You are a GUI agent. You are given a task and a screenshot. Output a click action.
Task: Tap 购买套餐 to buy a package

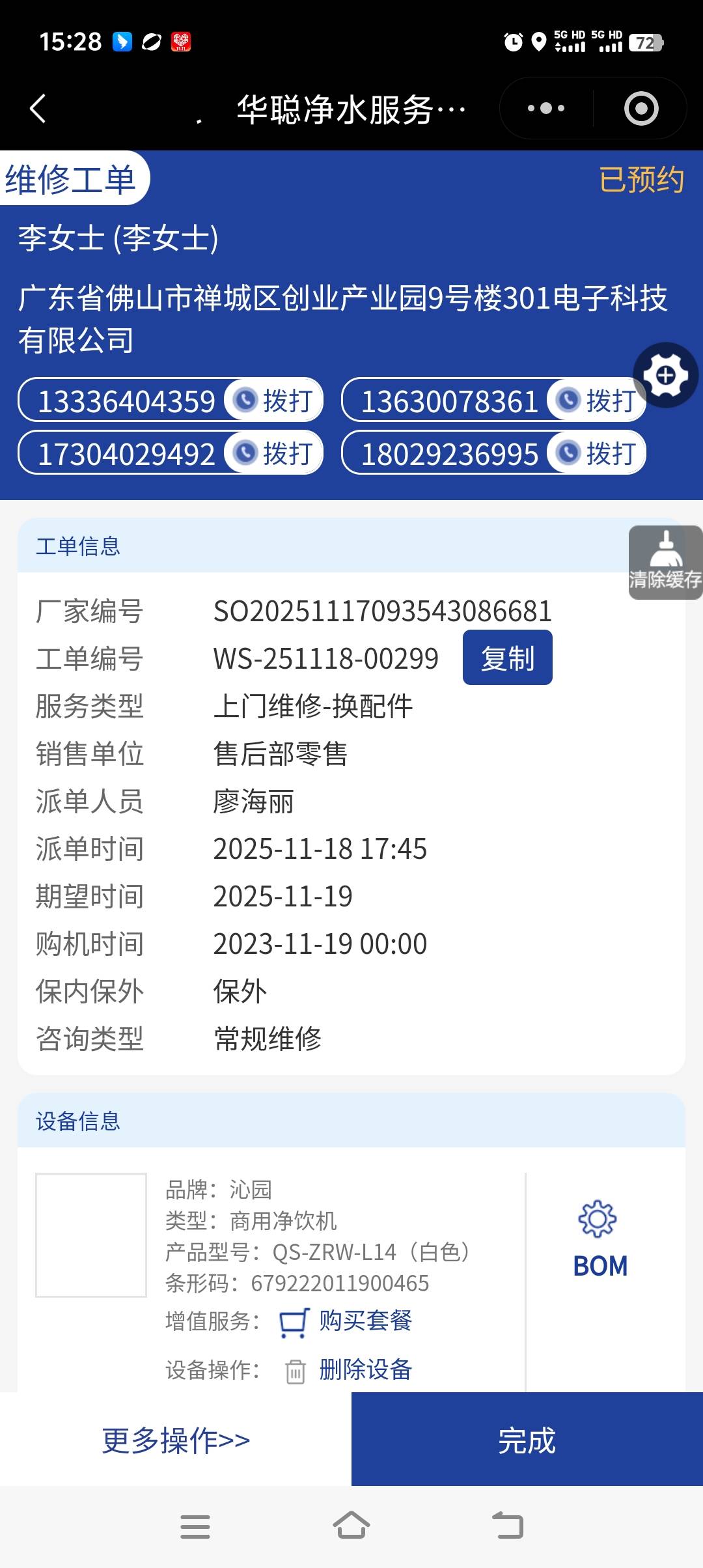(365, 1321)
